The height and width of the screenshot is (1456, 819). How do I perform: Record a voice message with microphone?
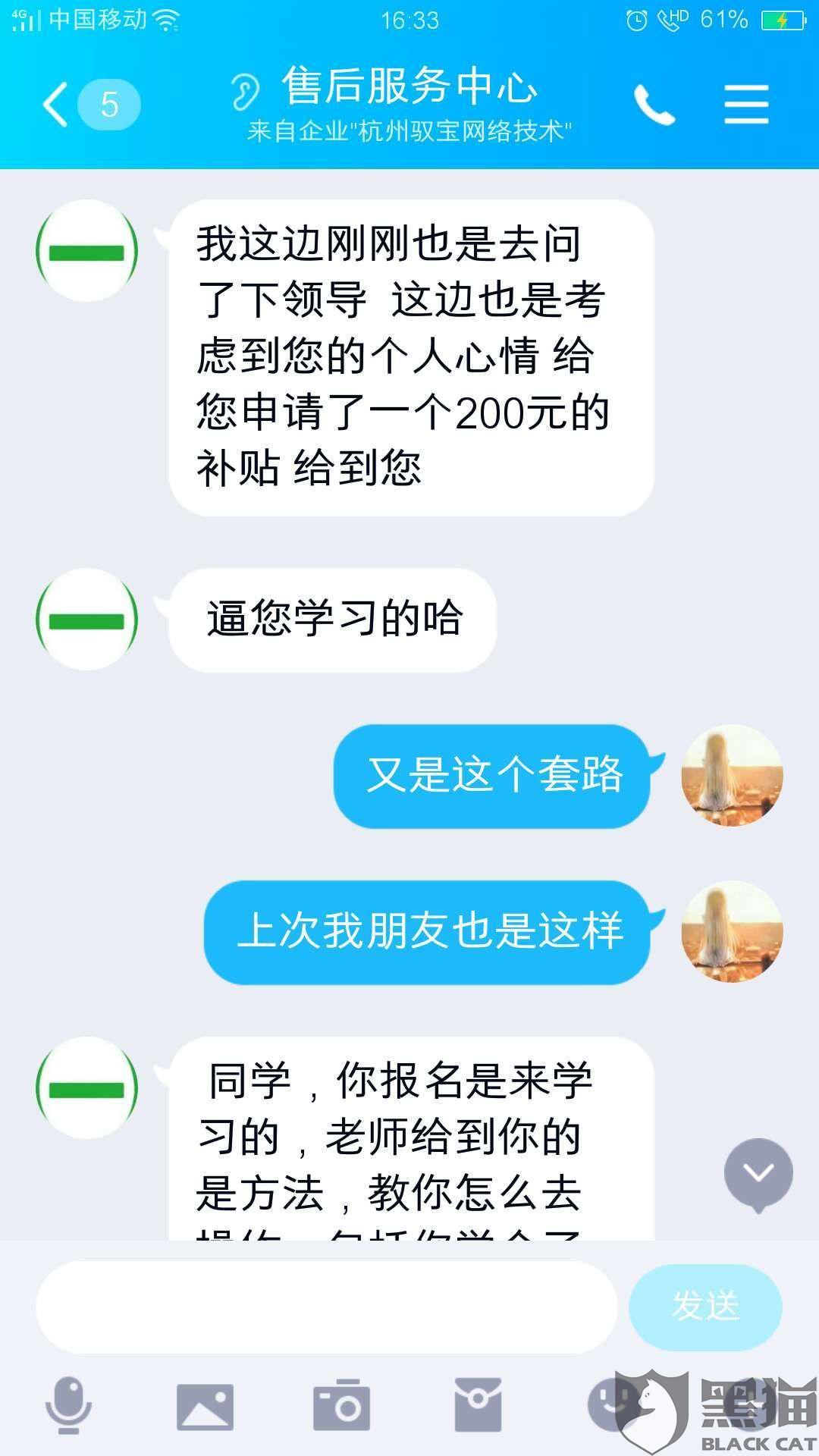tap(69, 1404)
